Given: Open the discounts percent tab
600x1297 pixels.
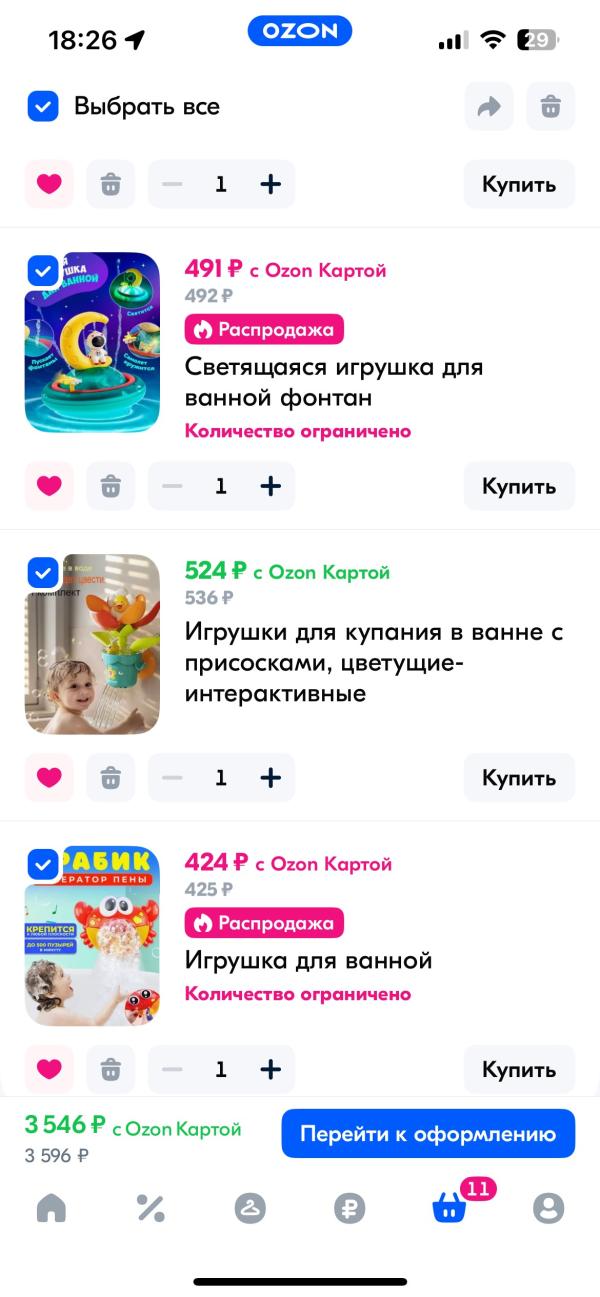Looking at the screenshot, I should pyautogui.click(x=150, y=1208).
